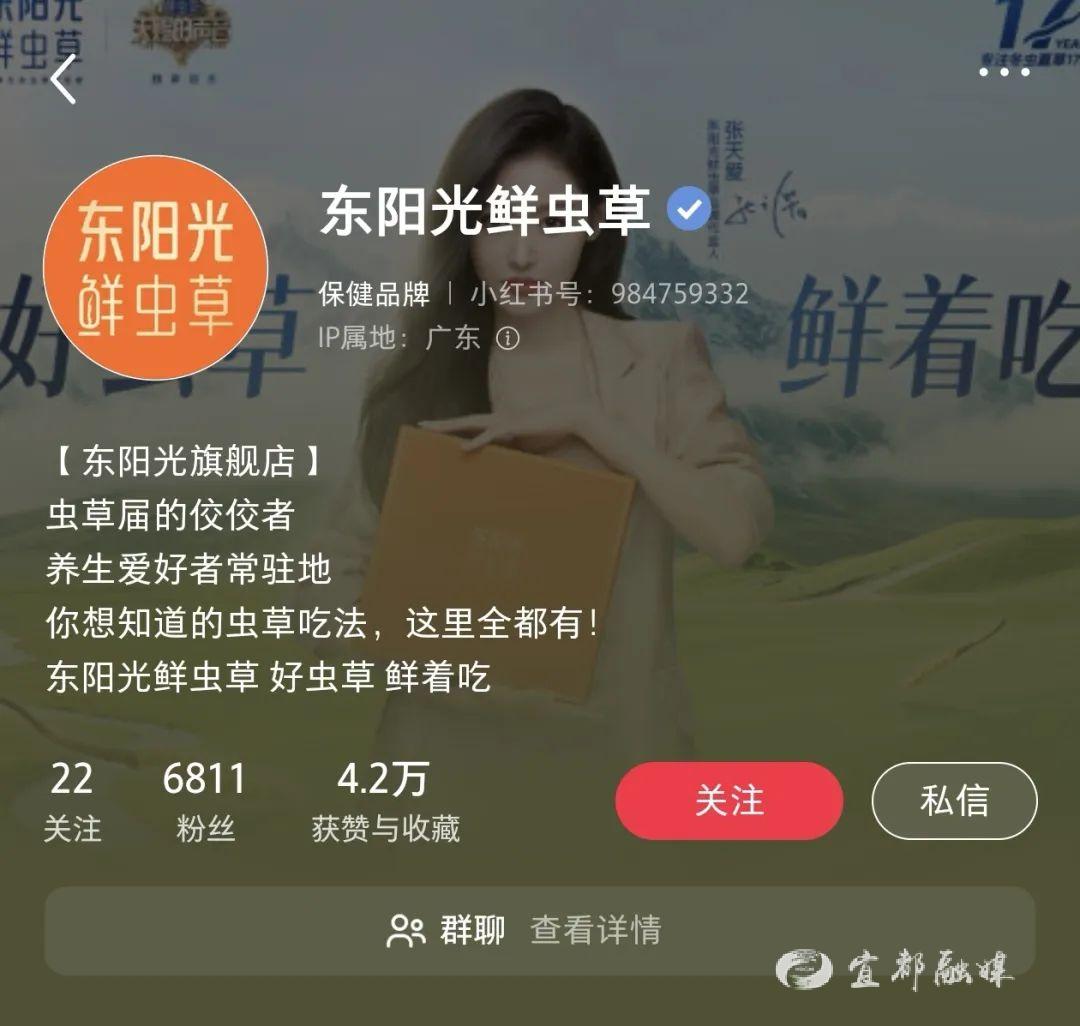Screen dimensions: 1080x1026
Task: View the 22 关注 following list
Action: [72, 802]
